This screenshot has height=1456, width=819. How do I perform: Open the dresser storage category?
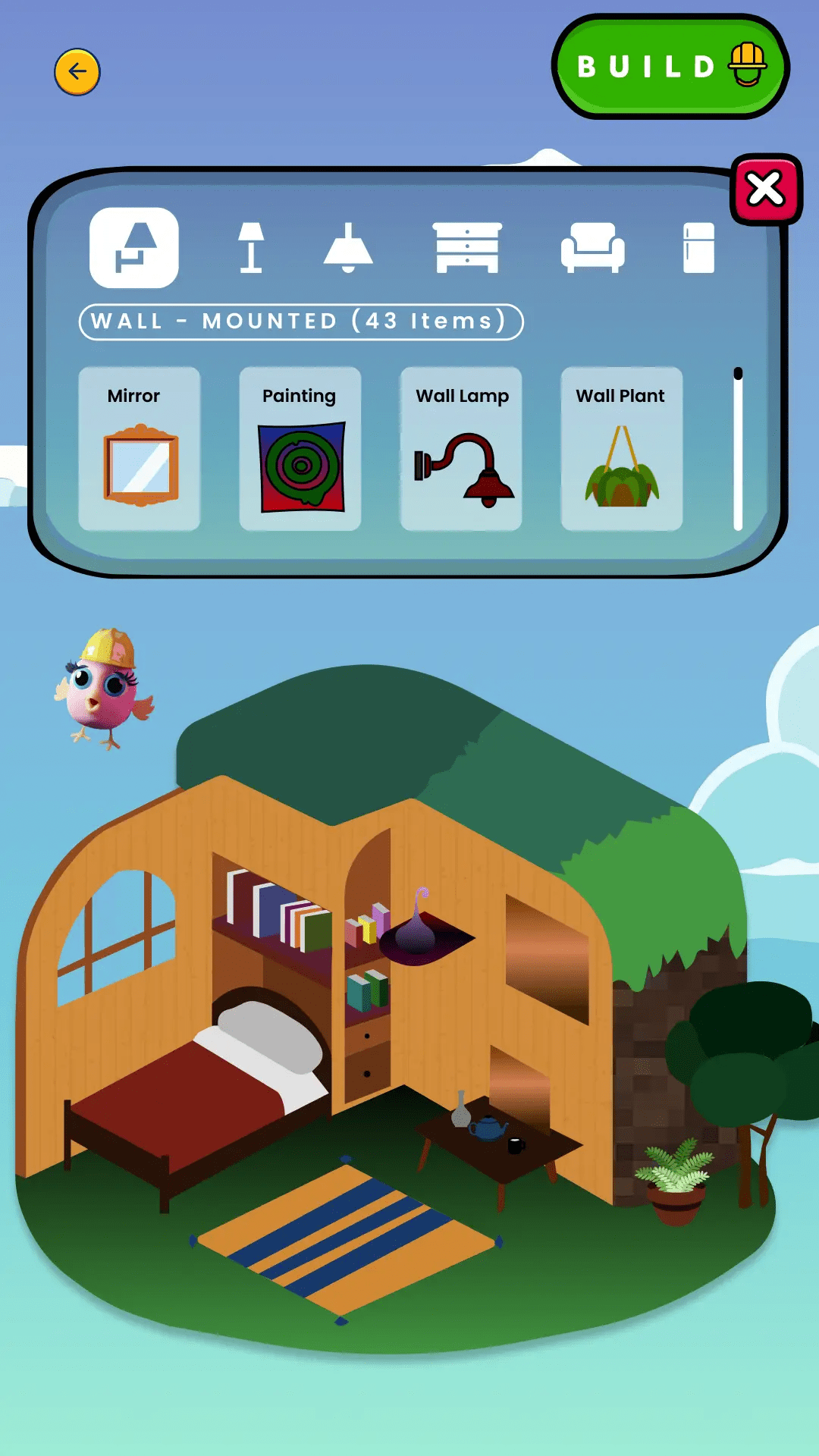pyautogui.click(x=467, y=248)
